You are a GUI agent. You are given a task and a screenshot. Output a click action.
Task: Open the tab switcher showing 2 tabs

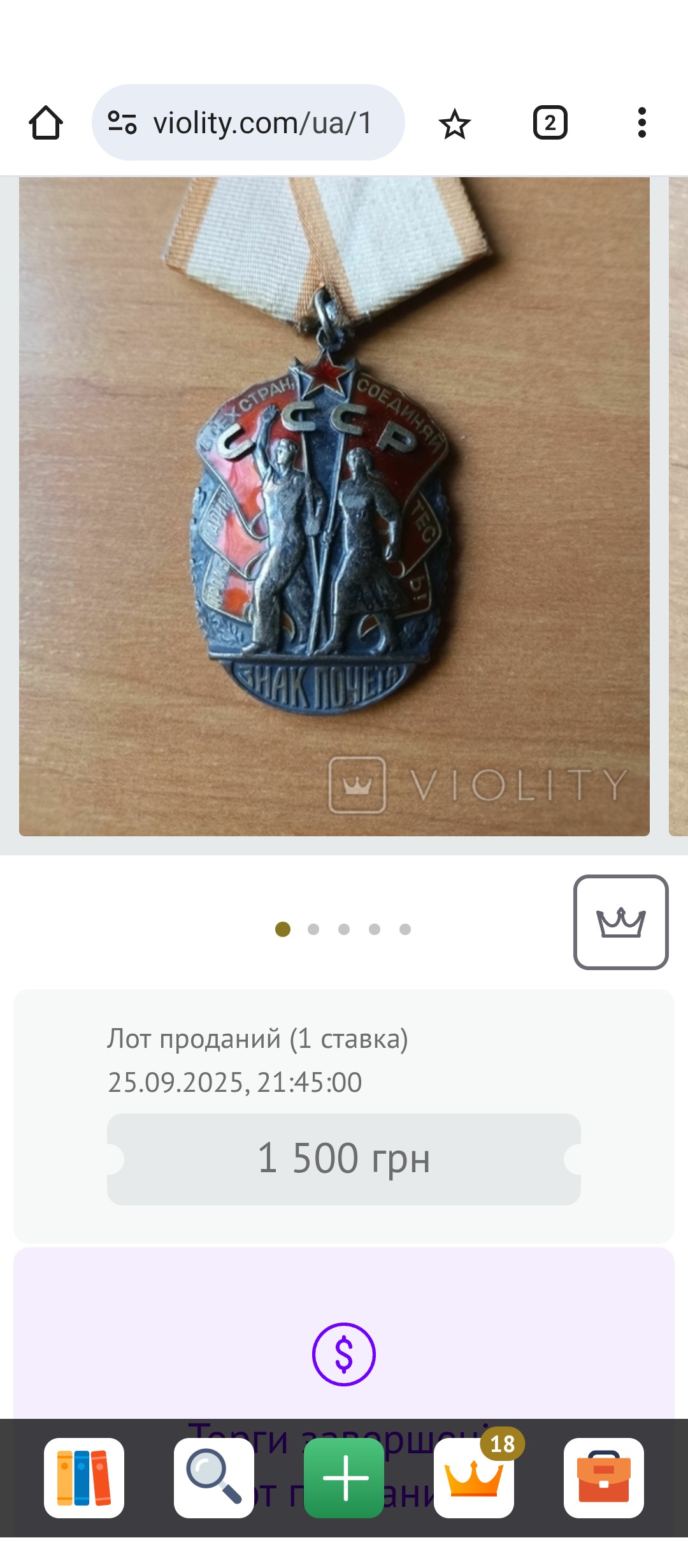[x=550, y=122]
